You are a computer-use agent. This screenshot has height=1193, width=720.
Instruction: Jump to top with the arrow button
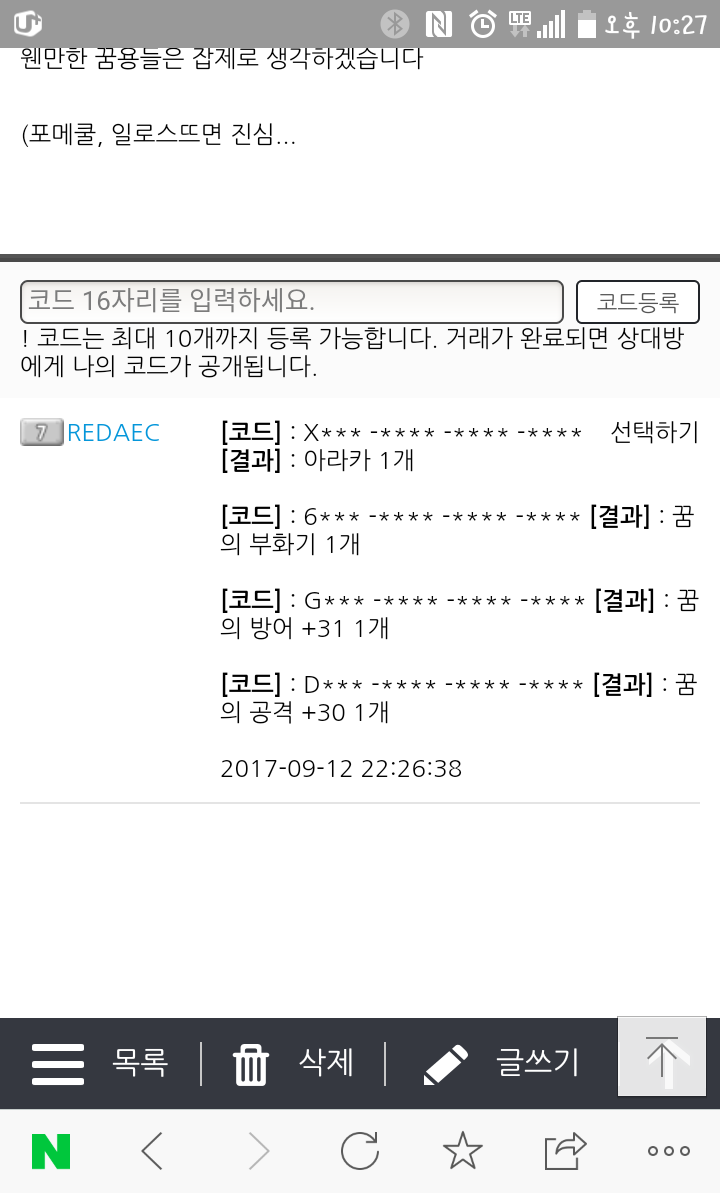(x=662, y=1056)
